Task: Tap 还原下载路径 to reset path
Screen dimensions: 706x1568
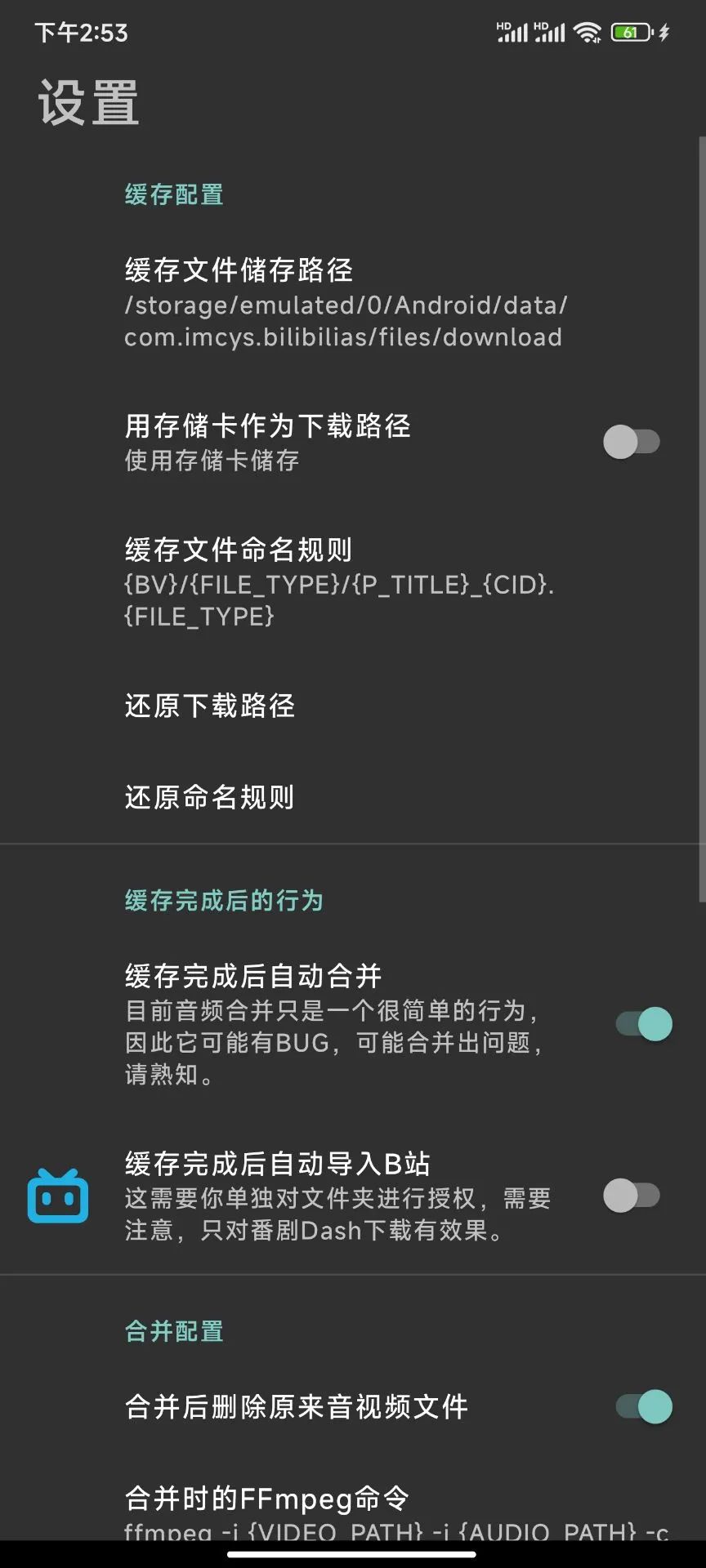Action: point(210,706)
